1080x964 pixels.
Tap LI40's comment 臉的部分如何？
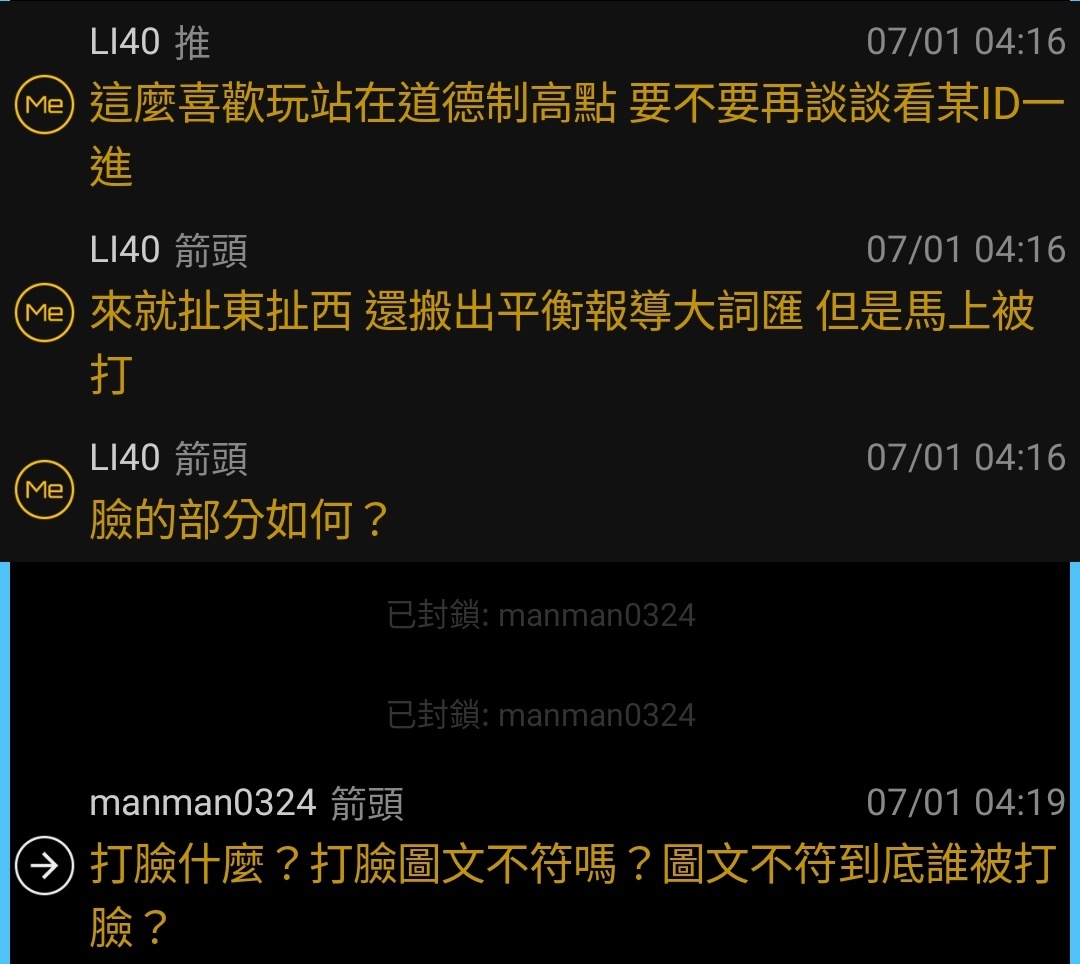pyautogui.click(x=240, y=521)
